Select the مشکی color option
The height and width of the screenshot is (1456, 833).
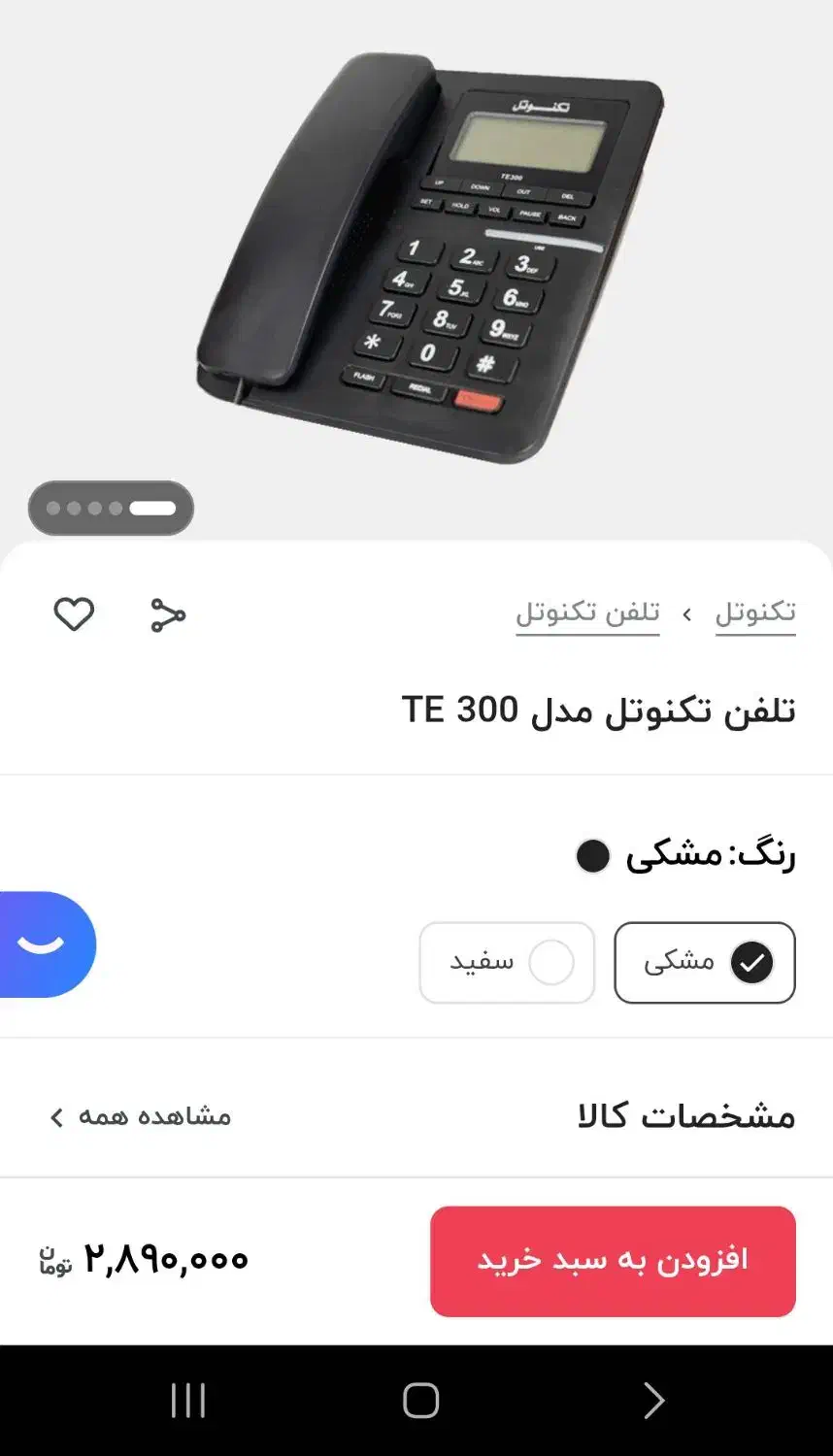pyautogui.click(x=704, y=962)
